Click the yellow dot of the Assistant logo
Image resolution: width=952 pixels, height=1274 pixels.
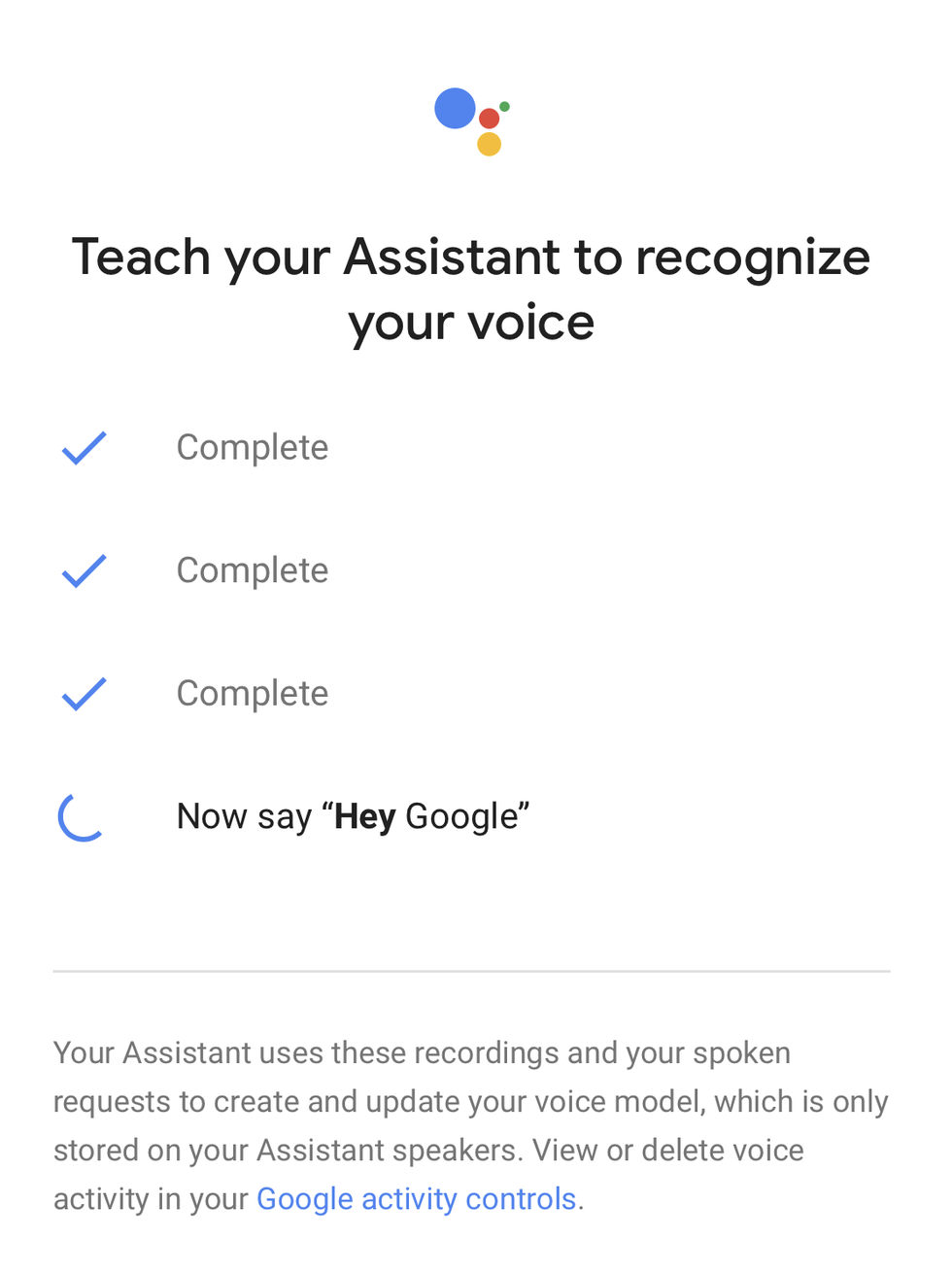[490, 146]
